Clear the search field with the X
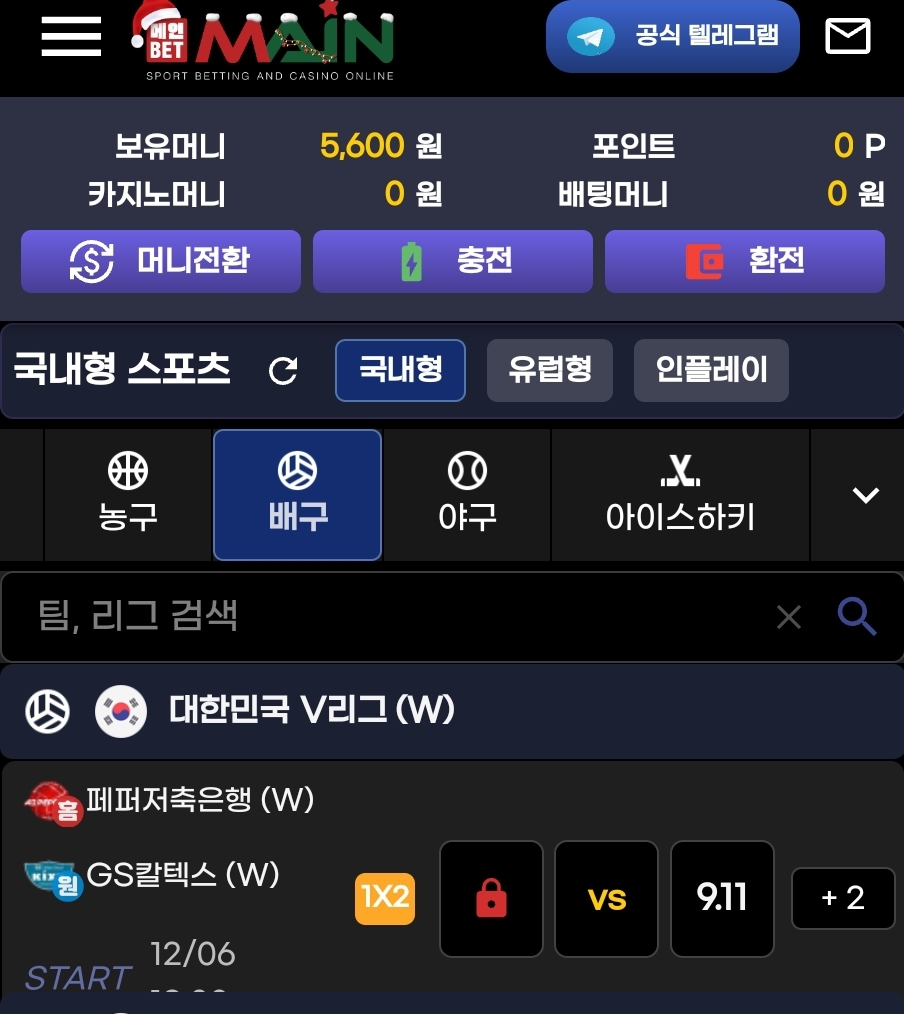The height and width of the screenshot is (1014, 904). pos(789,618)
